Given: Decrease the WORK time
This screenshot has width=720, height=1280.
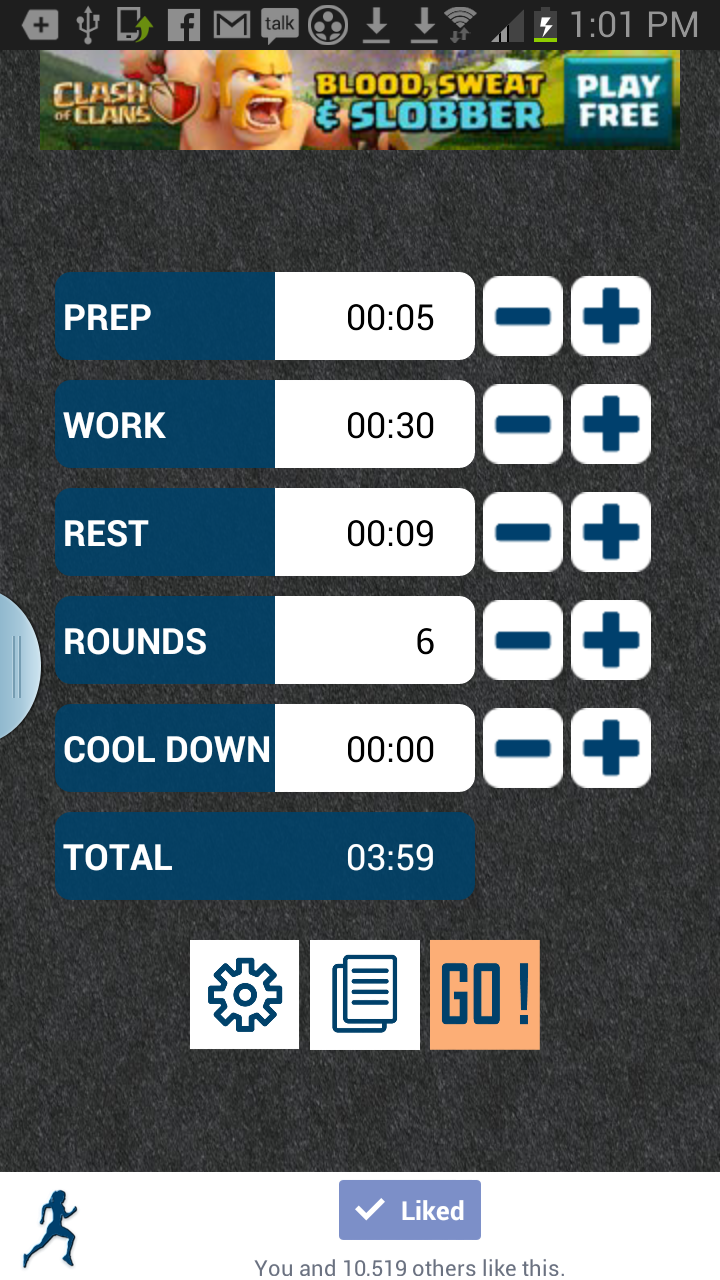Looking at the screenshot, I should pos(523,425).
